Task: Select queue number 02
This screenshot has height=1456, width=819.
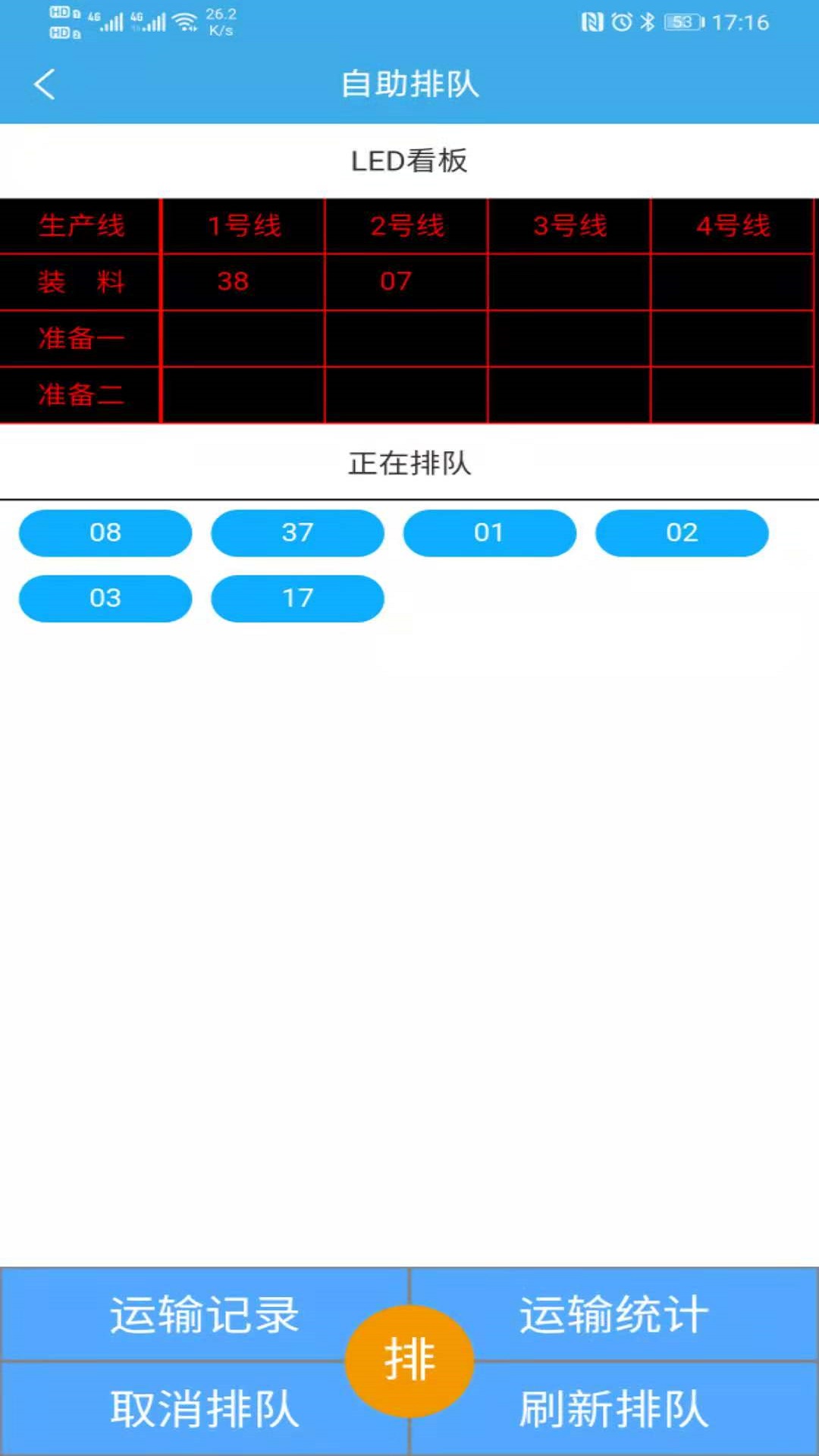Action: 682,533
